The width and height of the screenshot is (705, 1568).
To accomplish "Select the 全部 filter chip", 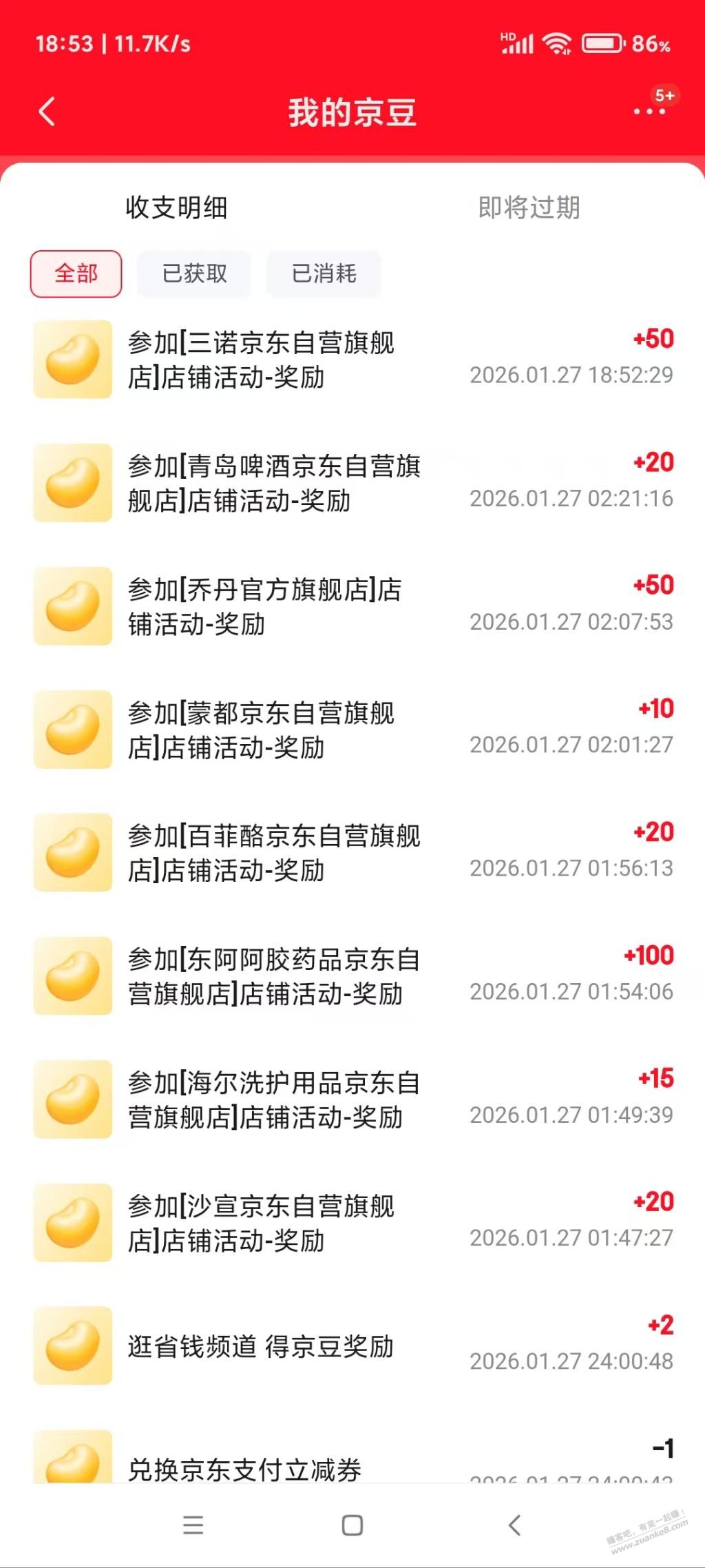I will click(x=76, y=274).
